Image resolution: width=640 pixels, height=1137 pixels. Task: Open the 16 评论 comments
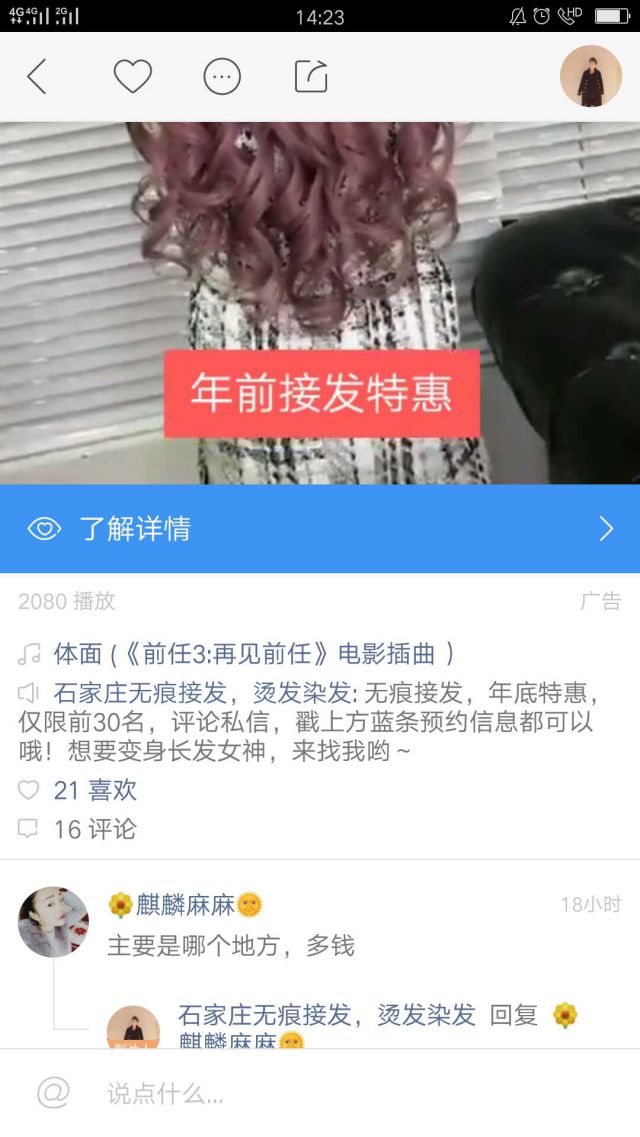pyautogui.click(x=94, y=829)
